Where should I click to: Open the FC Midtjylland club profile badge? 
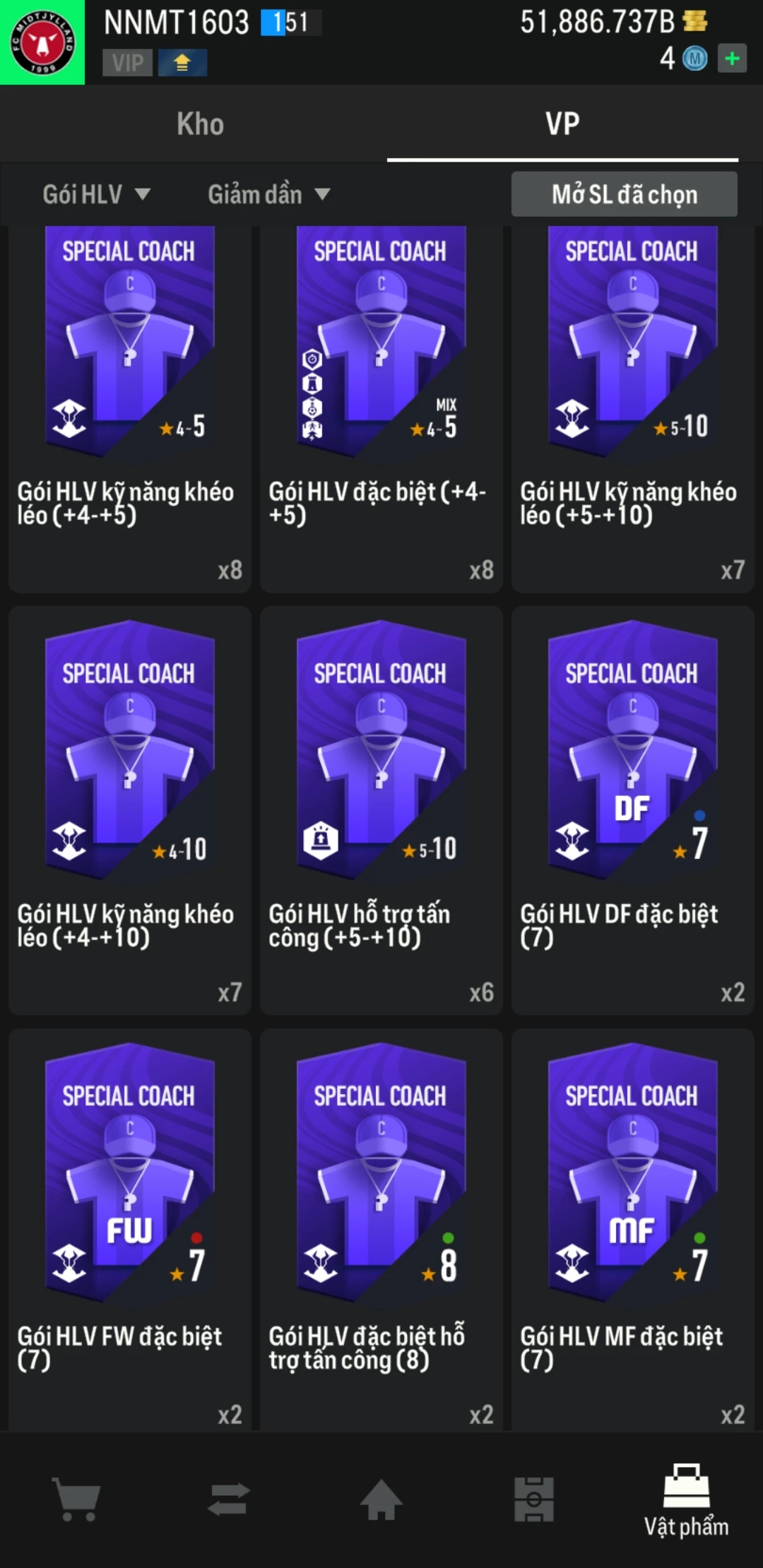42,42
